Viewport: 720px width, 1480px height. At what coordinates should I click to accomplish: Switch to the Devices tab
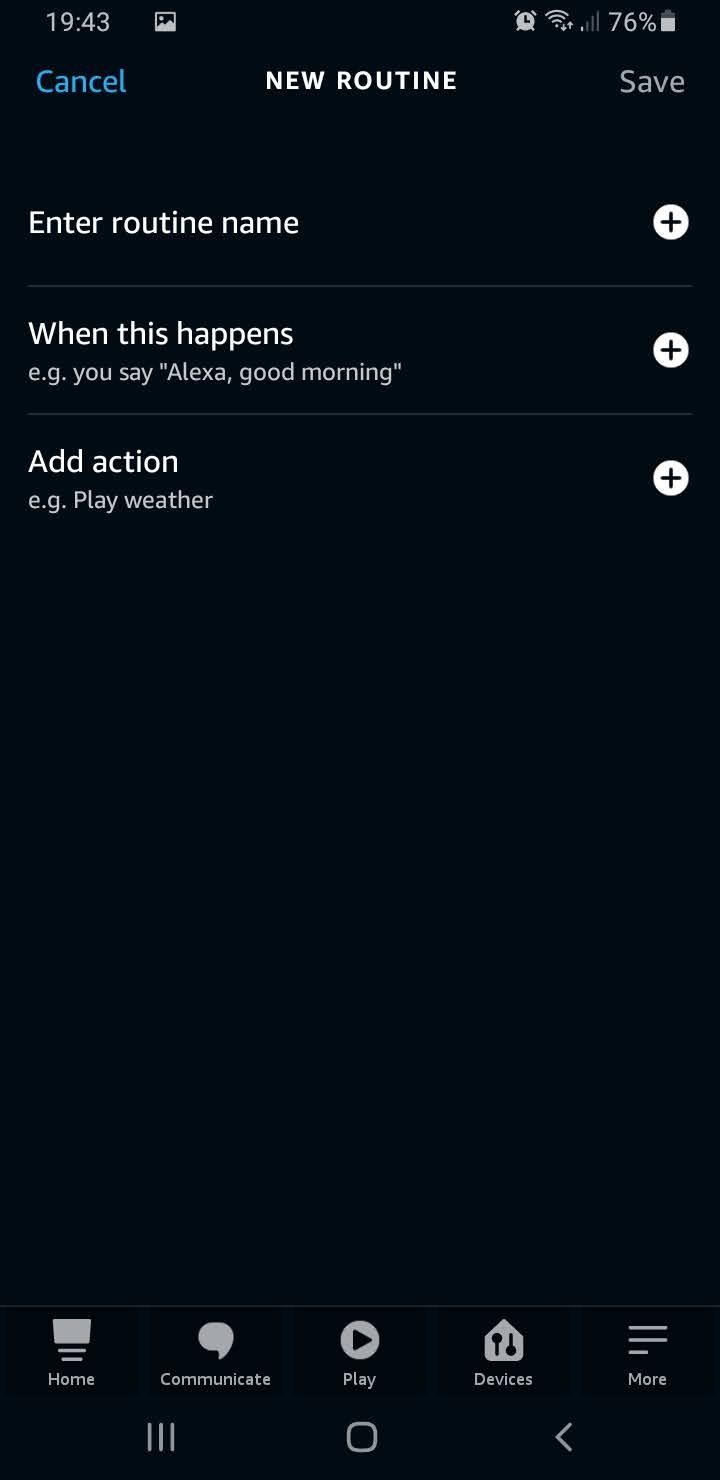coord(503,1350)
